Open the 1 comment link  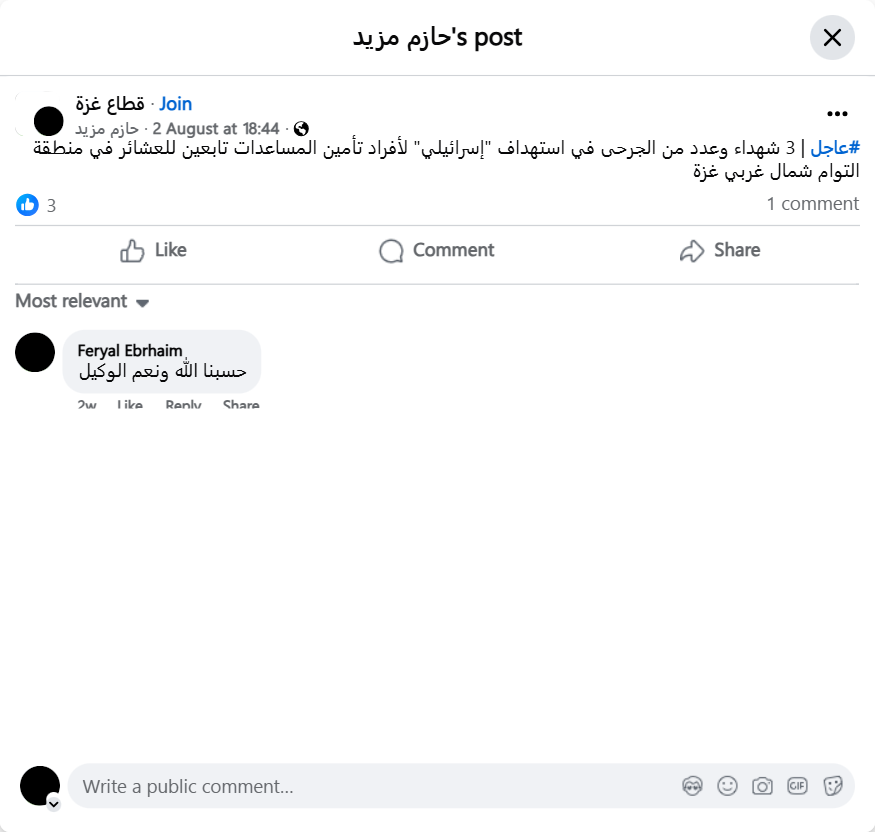pyautogui.click(x=812, y=204)
